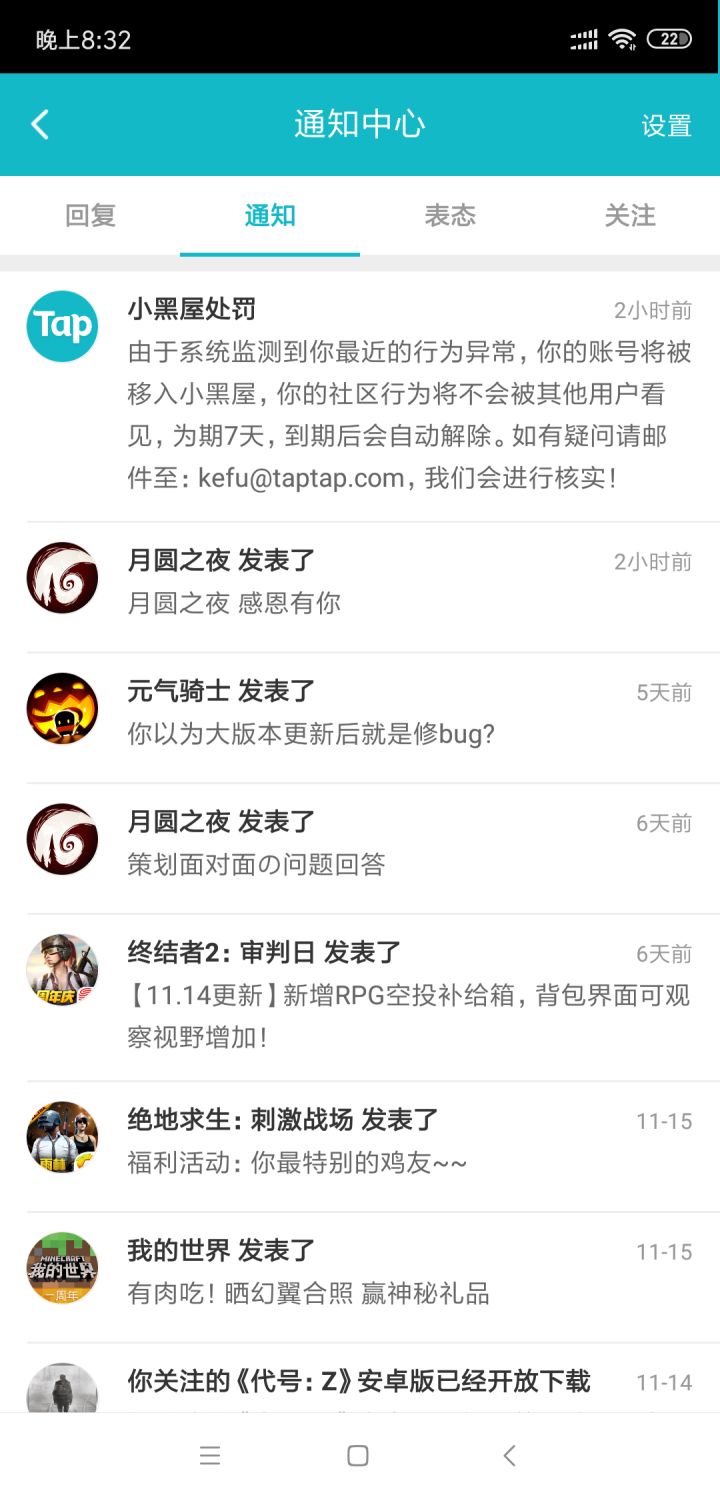Open recent apps from the navigation bar
The image size is (720, 1499).
[x=210, y=1456]
